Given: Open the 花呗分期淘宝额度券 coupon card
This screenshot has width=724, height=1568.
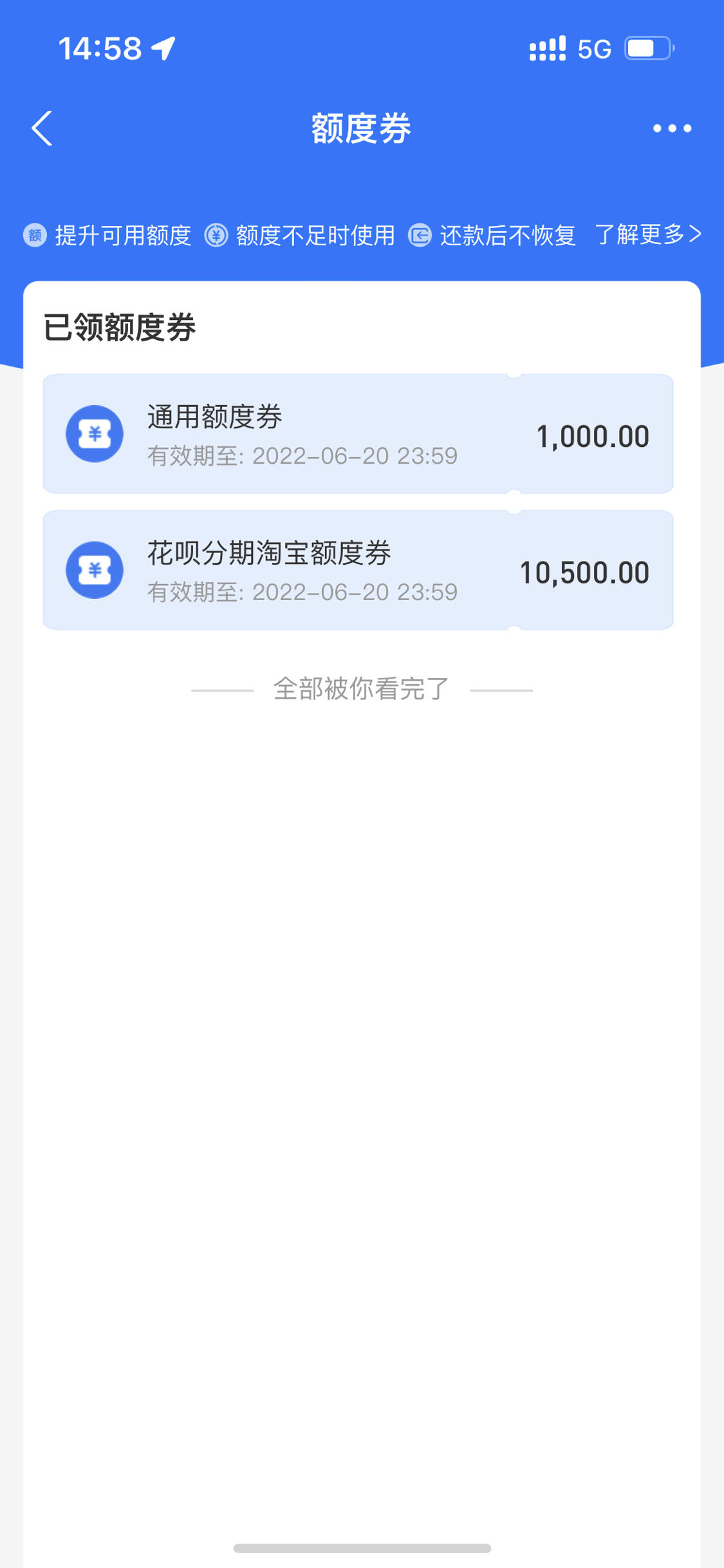Looking at the screenshot, I should 358,570.
